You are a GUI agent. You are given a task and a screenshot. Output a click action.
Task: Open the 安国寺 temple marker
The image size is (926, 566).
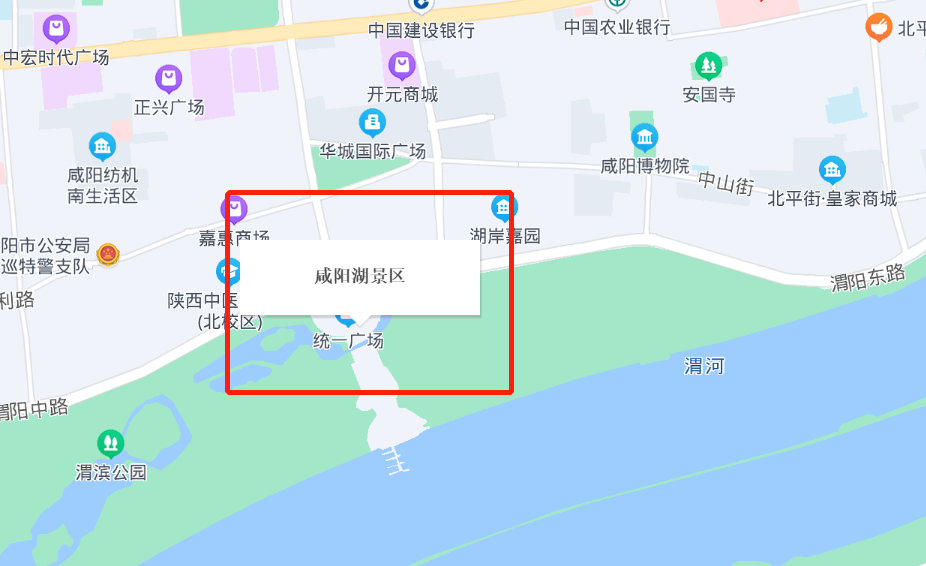pyautogui.click(x=709, y=67)
